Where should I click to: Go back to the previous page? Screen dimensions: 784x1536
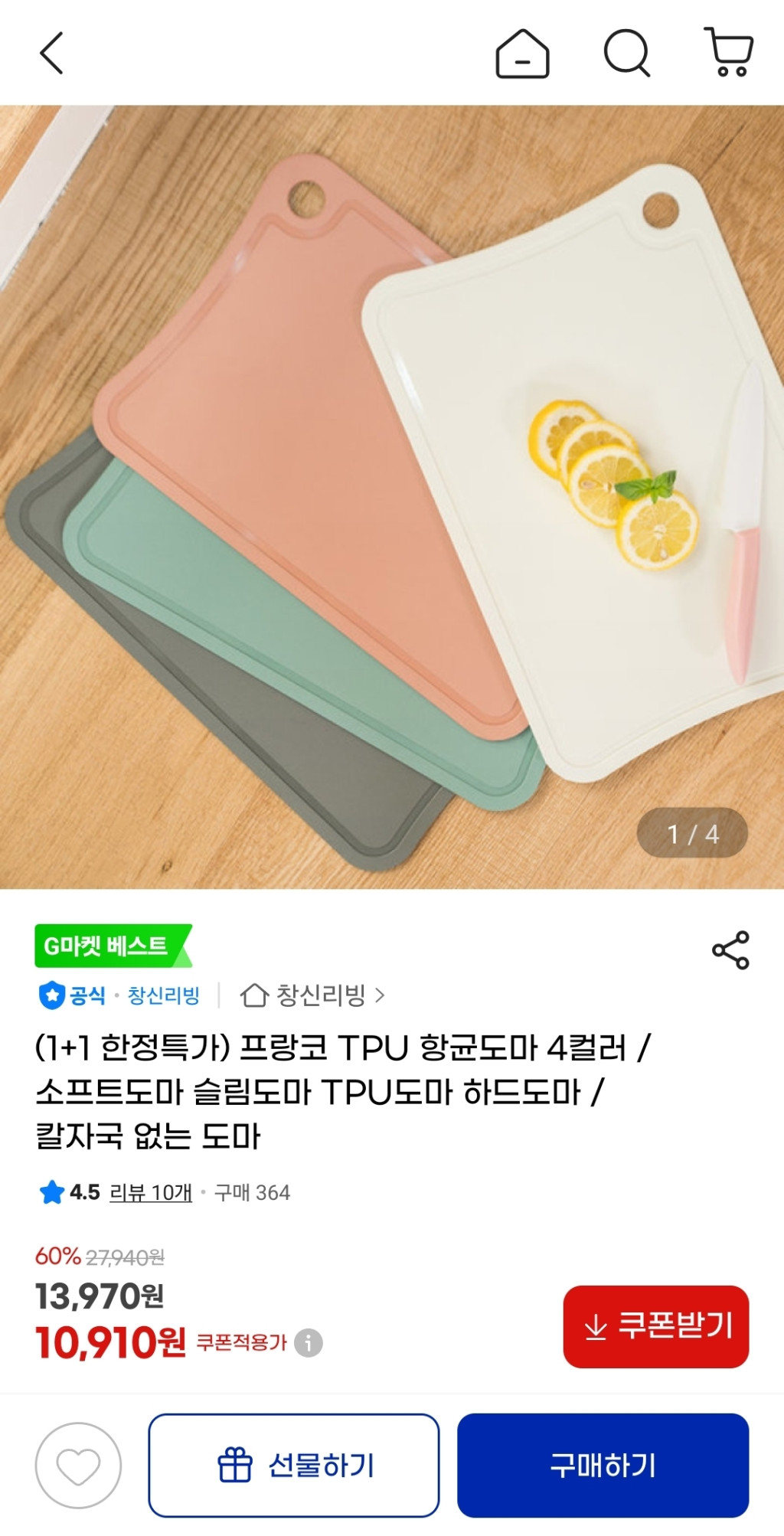click(51, 53)
